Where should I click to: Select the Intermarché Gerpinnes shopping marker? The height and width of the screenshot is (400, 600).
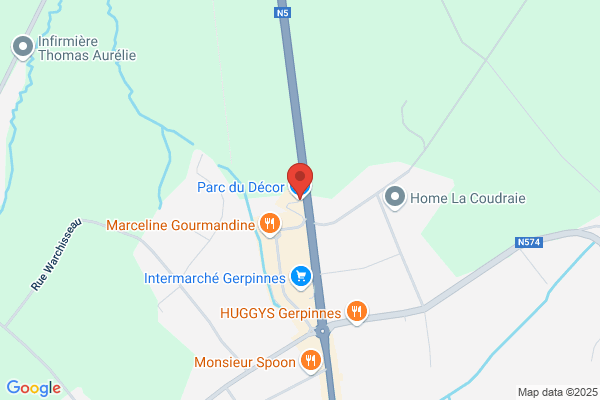click(301, 278)
